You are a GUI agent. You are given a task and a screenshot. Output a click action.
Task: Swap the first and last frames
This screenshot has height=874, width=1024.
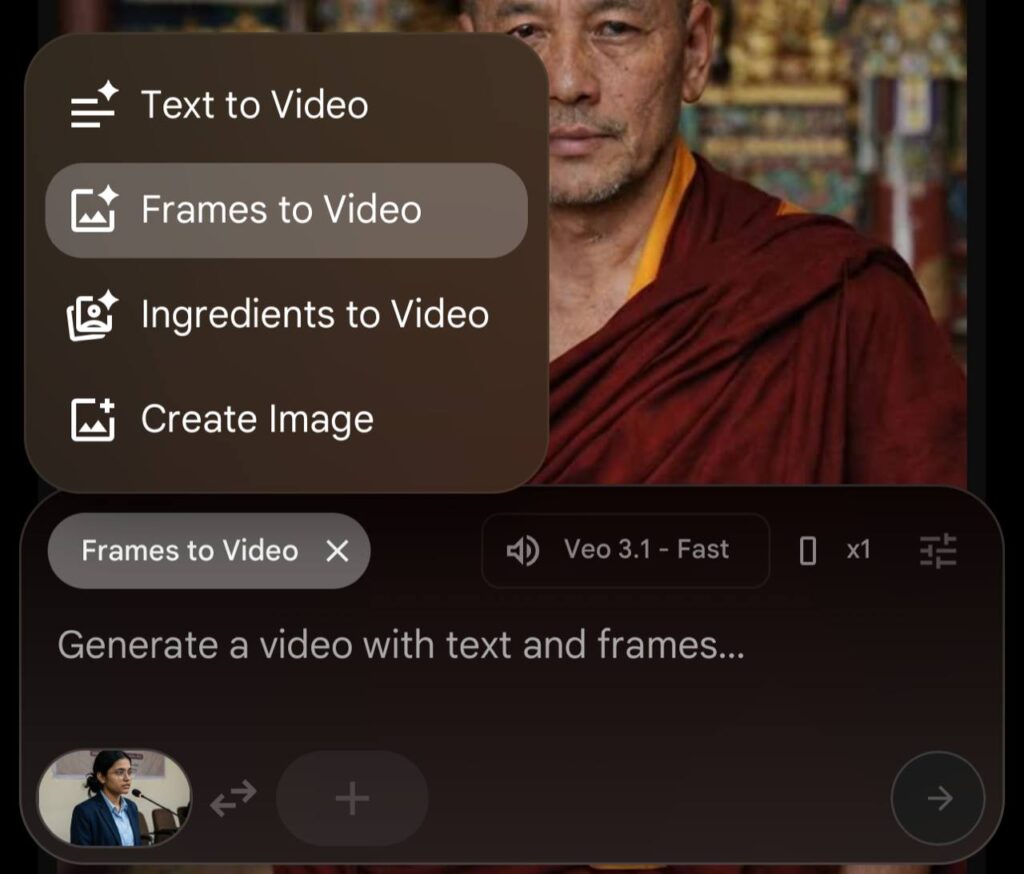coord(233,798)
